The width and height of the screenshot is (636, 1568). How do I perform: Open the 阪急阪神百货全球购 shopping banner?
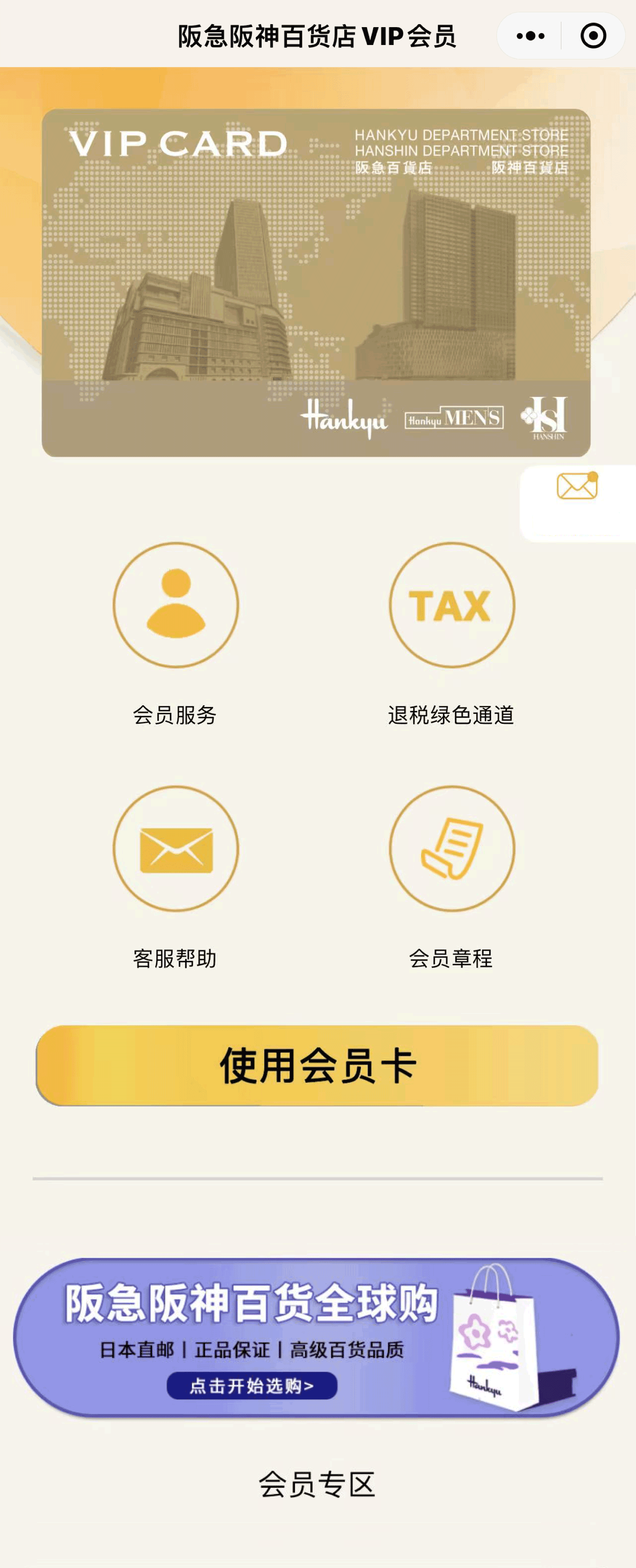[x=316, y=1337]
